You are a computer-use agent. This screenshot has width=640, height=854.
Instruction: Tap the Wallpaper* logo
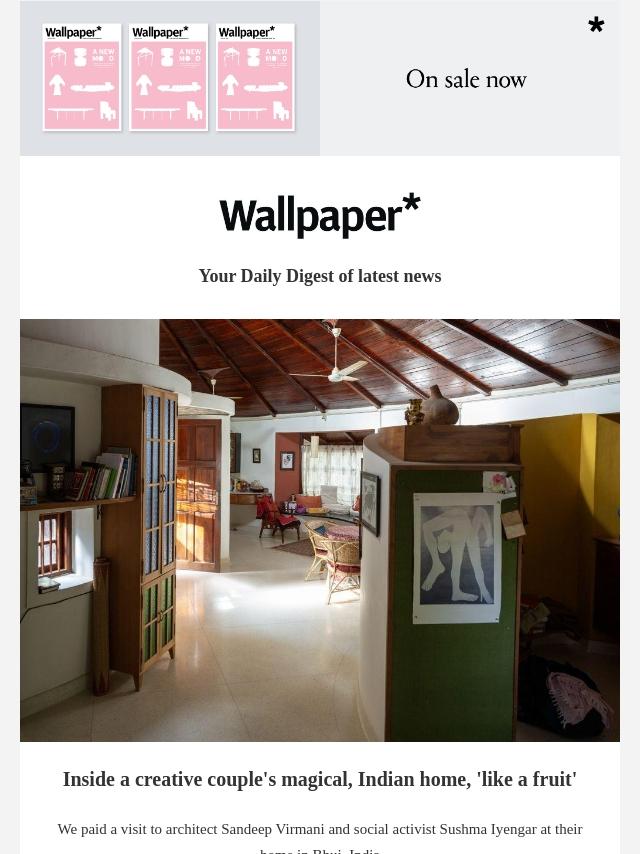[320, 215]
